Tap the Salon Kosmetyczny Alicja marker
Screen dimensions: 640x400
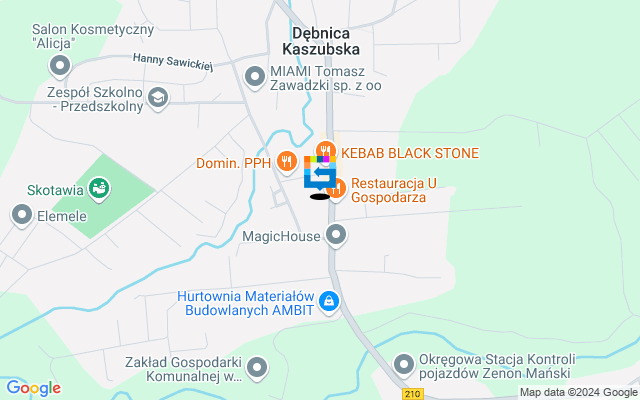(60, 67)
